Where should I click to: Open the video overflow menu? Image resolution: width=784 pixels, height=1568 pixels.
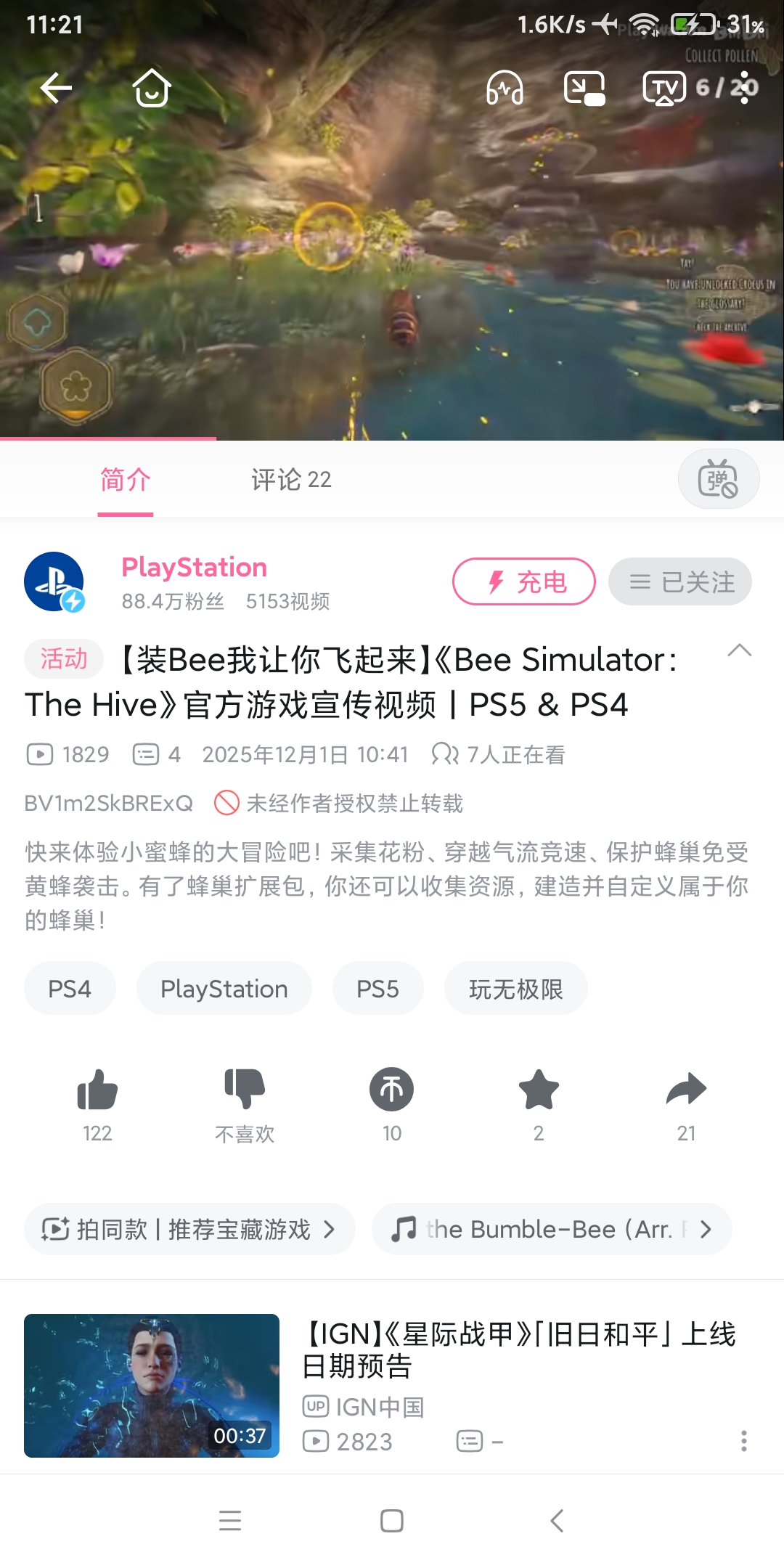coord(744,89)
